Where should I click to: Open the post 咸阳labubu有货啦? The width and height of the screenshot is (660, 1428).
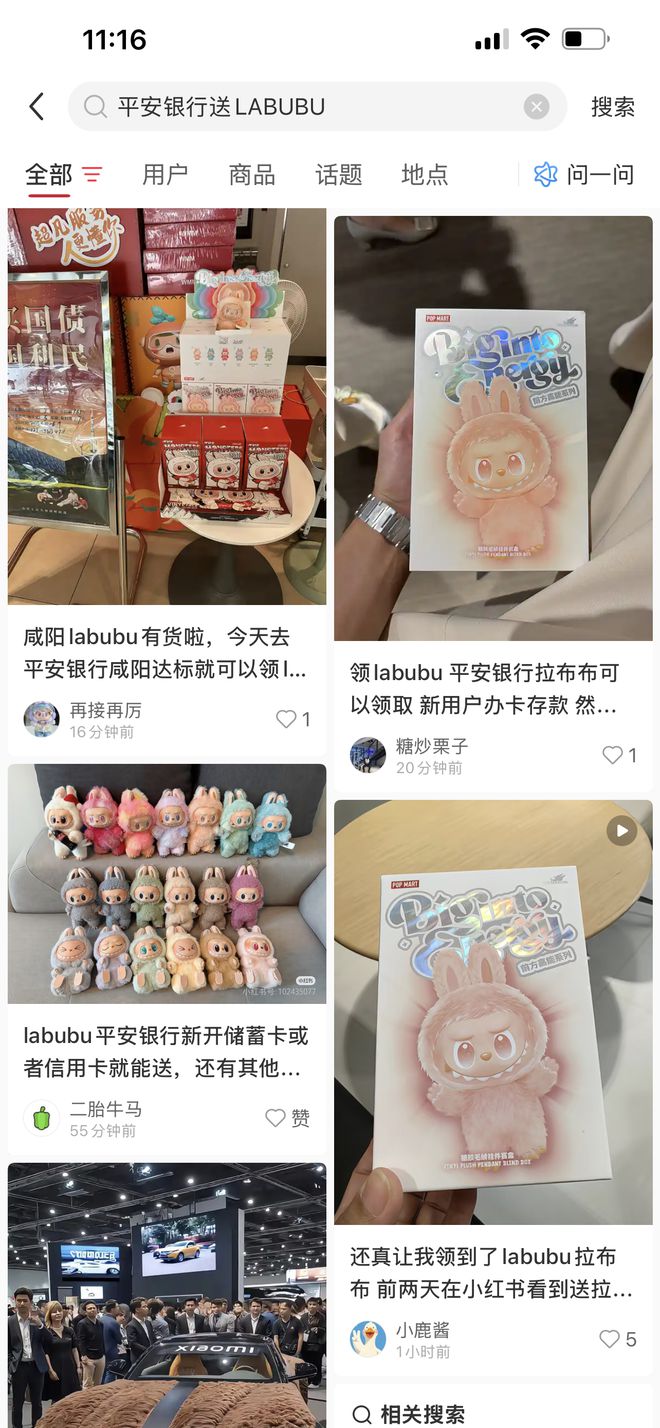pyautogui.click(x=166, y=405)
